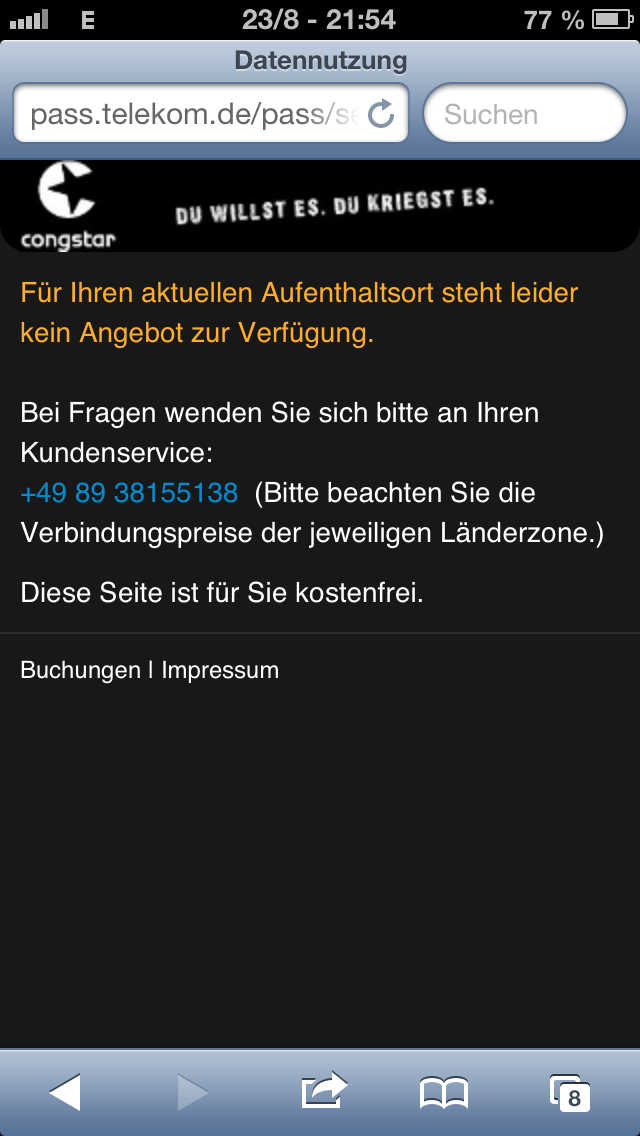Open the share action menu
The image size is (640, 1136).
click(323, 1091)
